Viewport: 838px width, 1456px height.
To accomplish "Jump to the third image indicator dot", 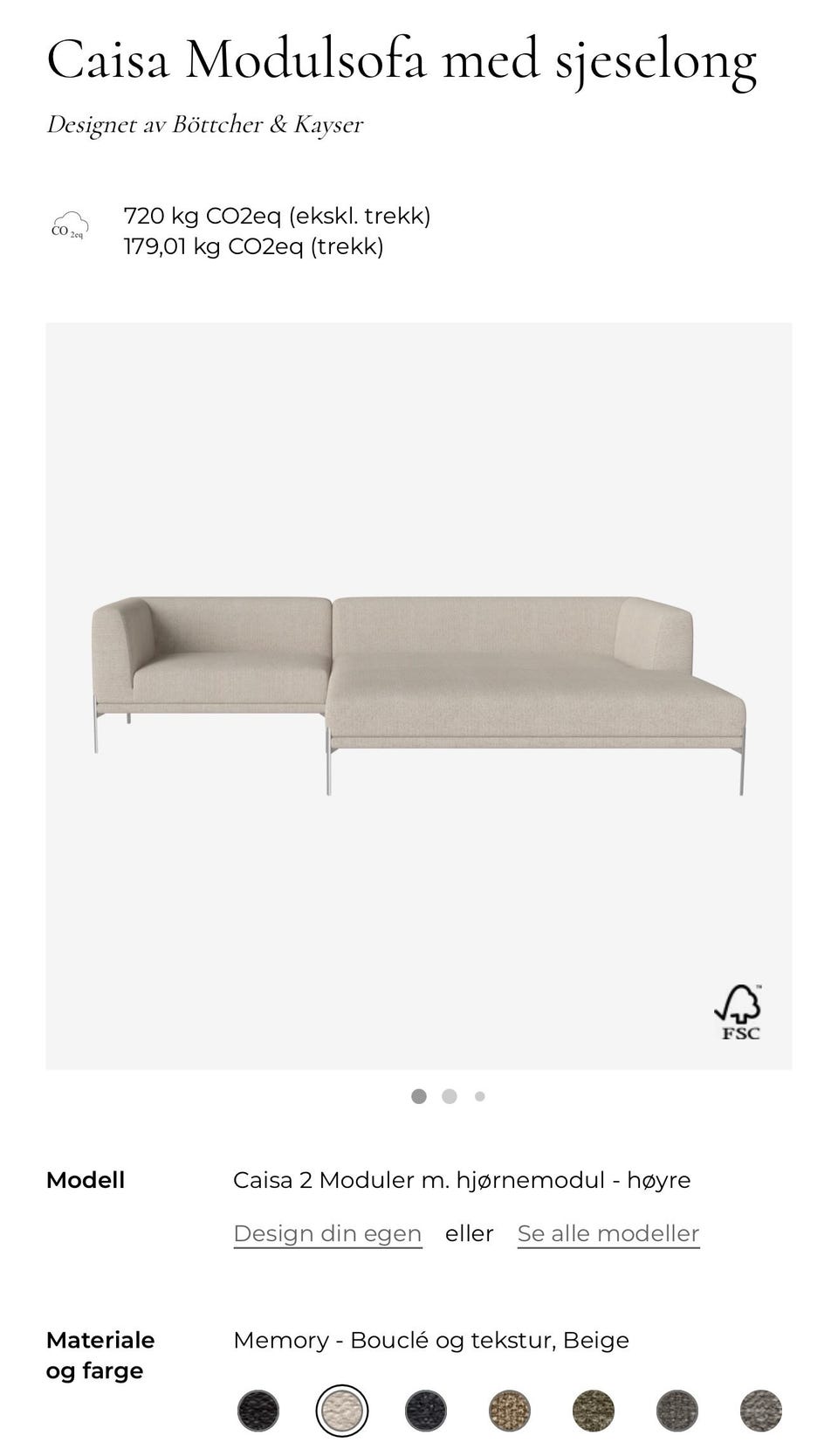I will coord(480,1096).
